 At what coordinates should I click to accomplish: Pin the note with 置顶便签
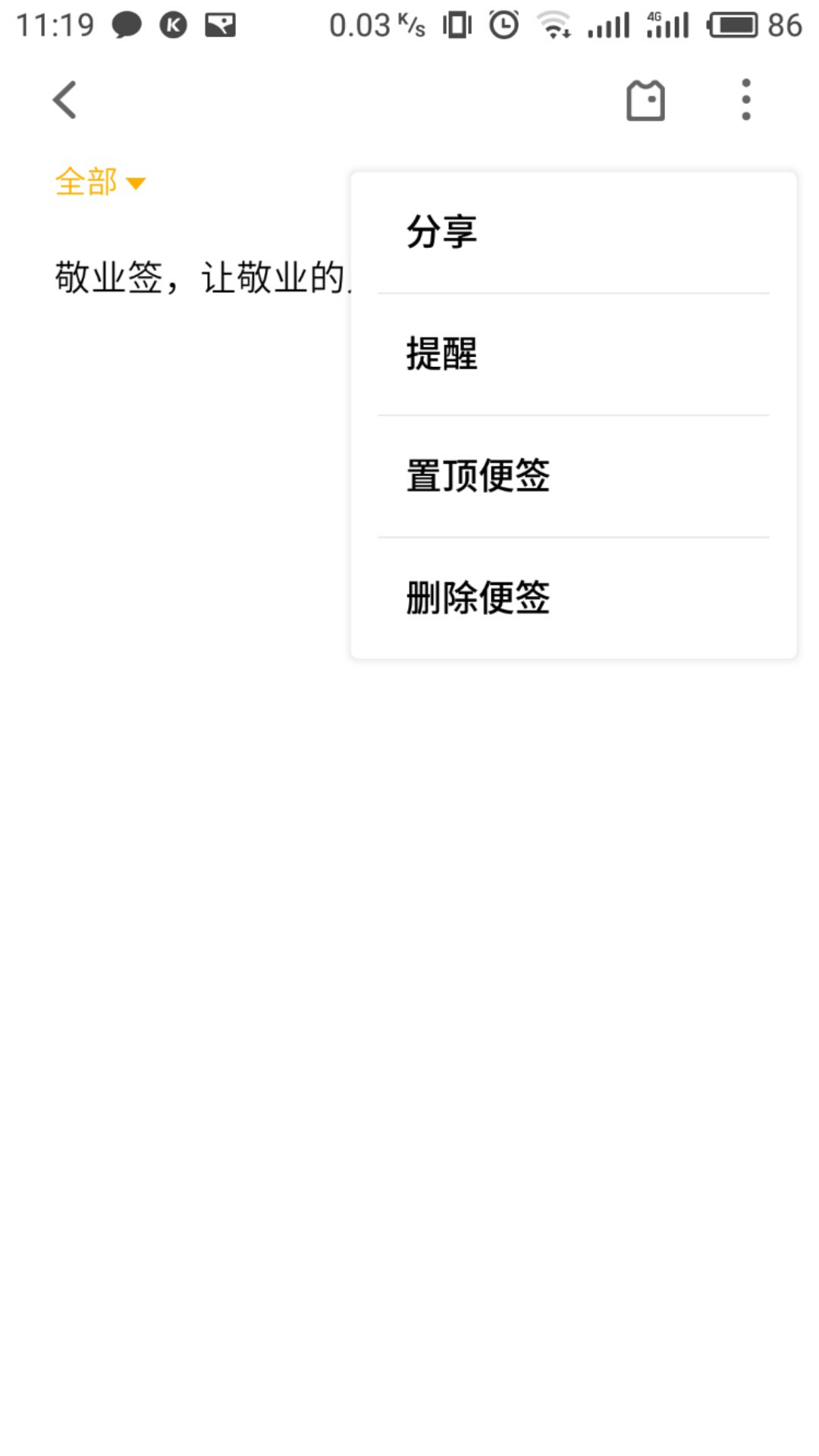point(573,476)
